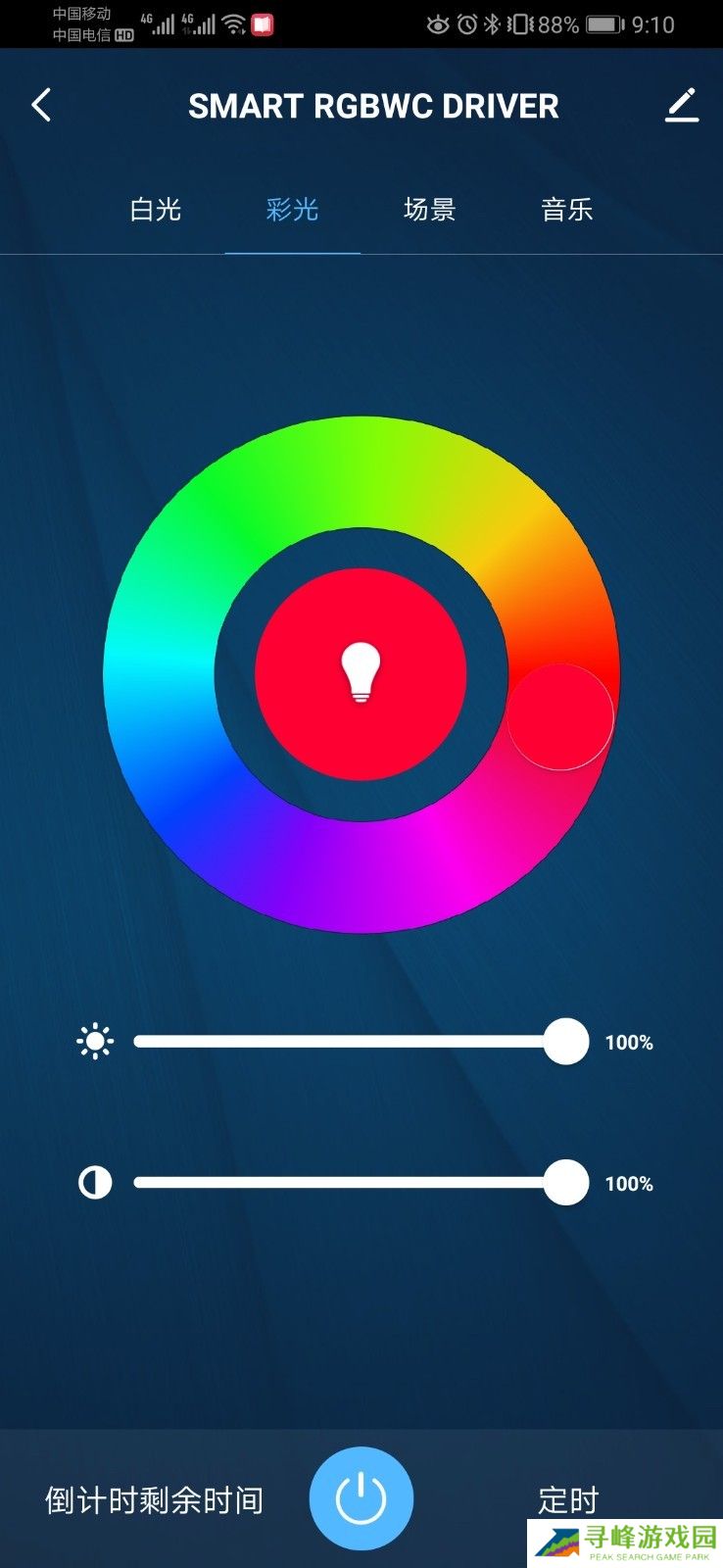
Task: Open the 场景 tab
Action: tap(429, 210)
